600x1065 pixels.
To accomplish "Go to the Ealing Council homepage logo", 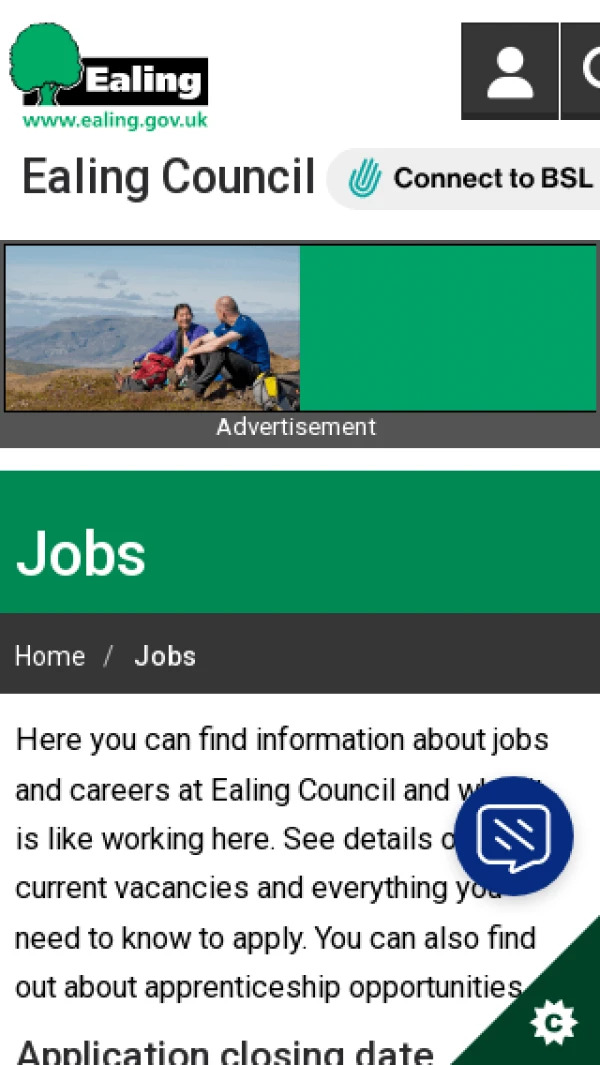I will 110,78.
